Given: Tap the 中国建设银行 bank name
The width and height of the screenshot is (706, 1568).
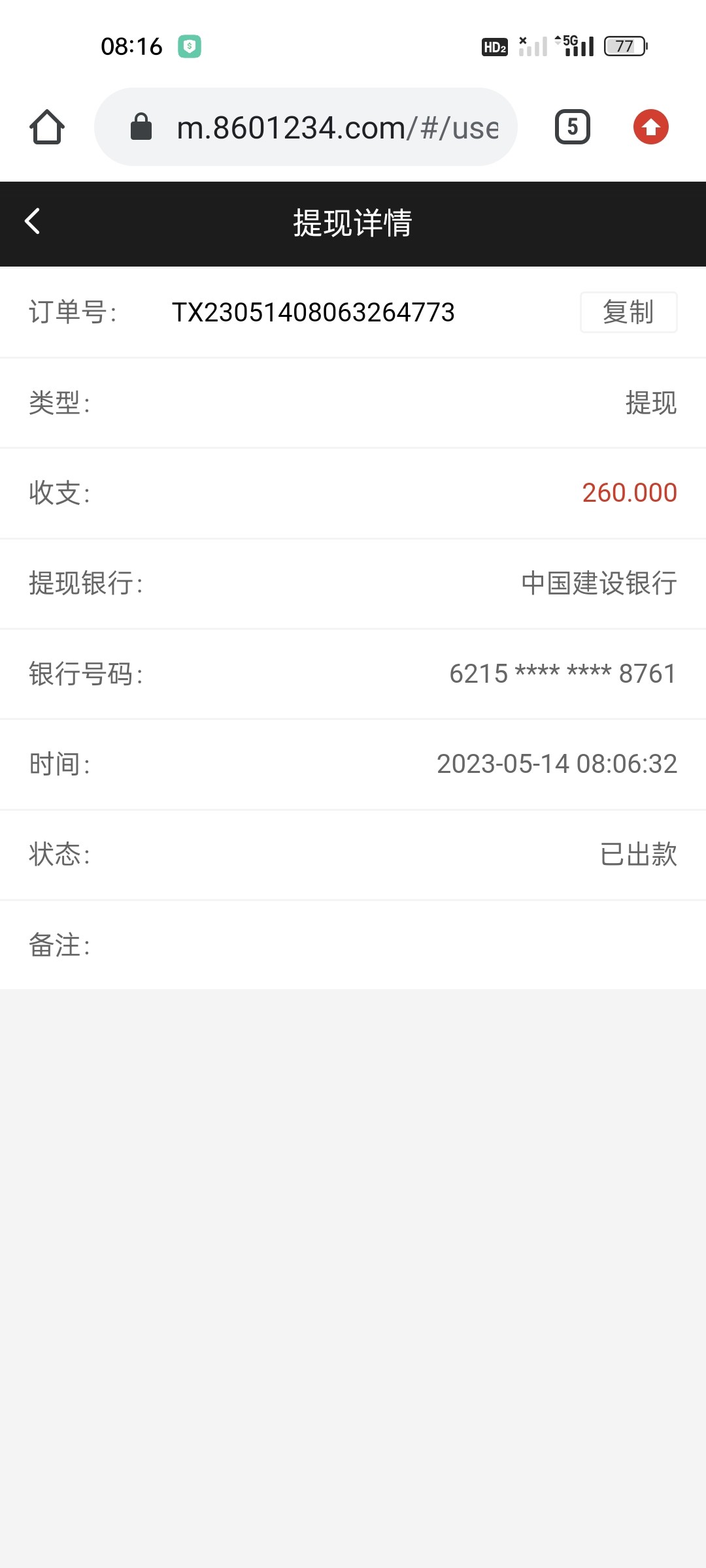Looking at the screenshot, I should click(x=597, y=584).
